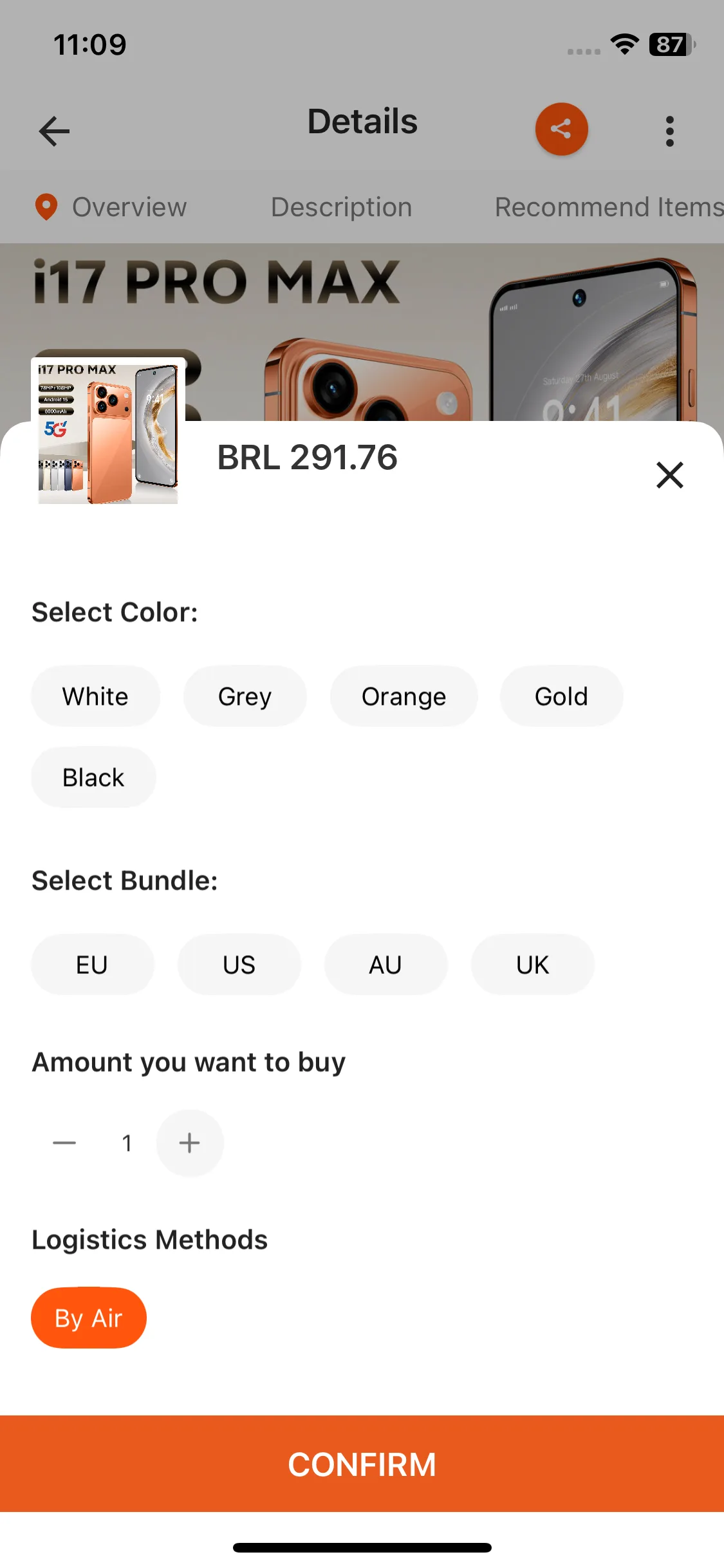Open the three-dot overflow menu

(x=669, y=131)
